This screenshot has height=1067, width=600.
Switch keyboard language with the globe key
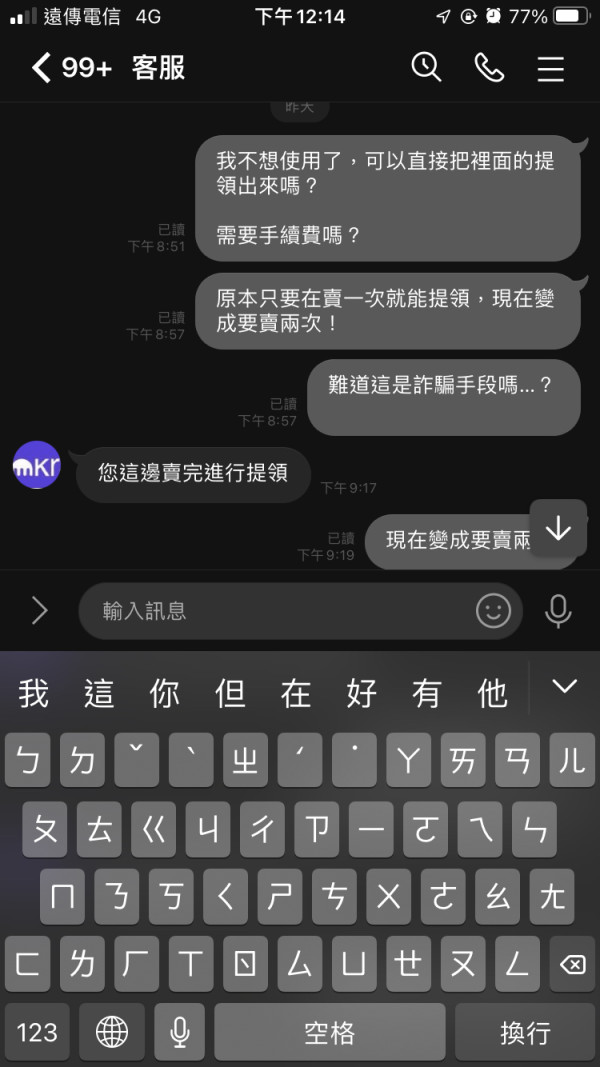tap(112, 1032)
